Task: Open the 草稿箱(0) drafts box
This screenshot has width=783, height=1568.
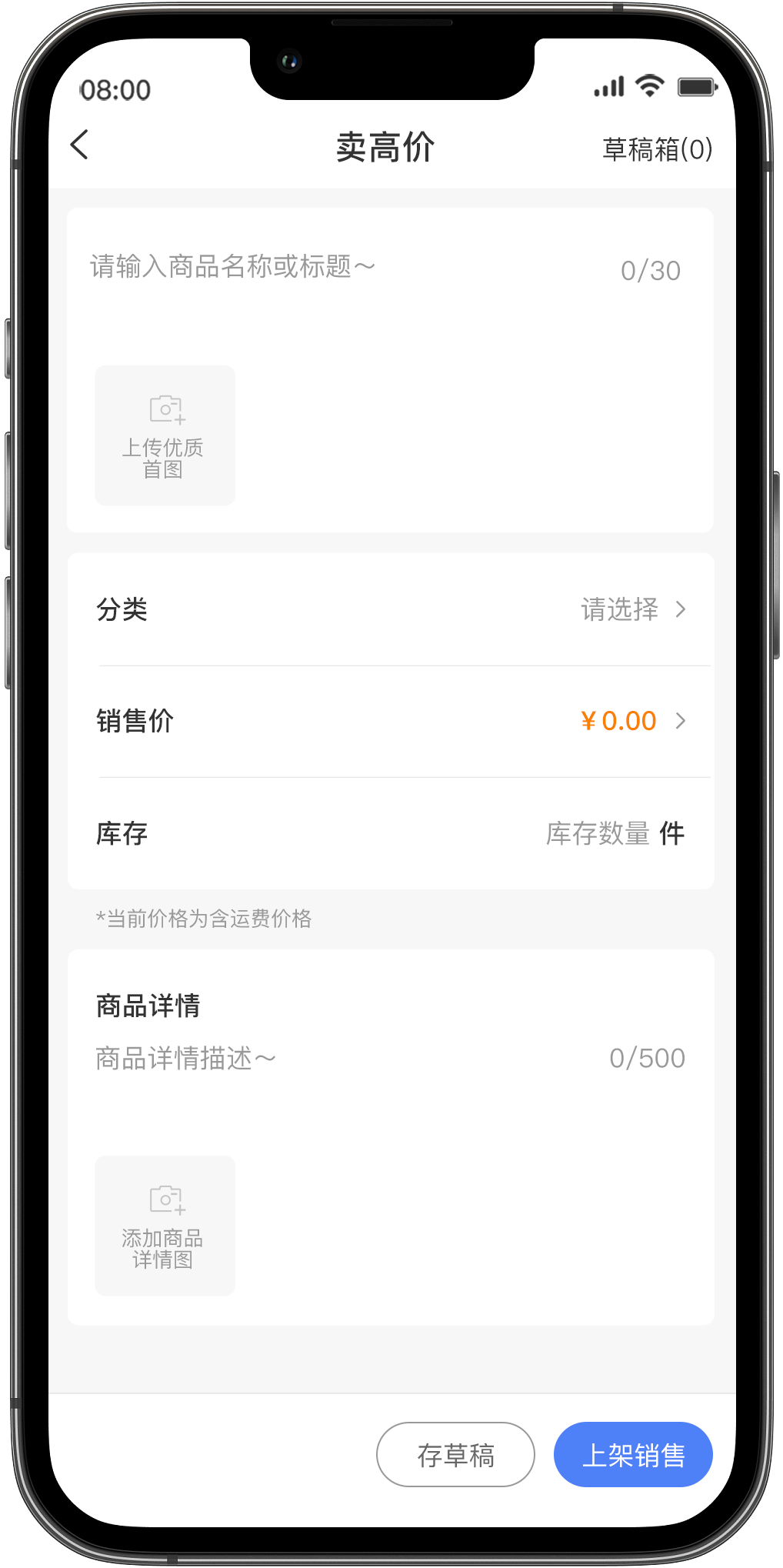Action: click(657, 149)
